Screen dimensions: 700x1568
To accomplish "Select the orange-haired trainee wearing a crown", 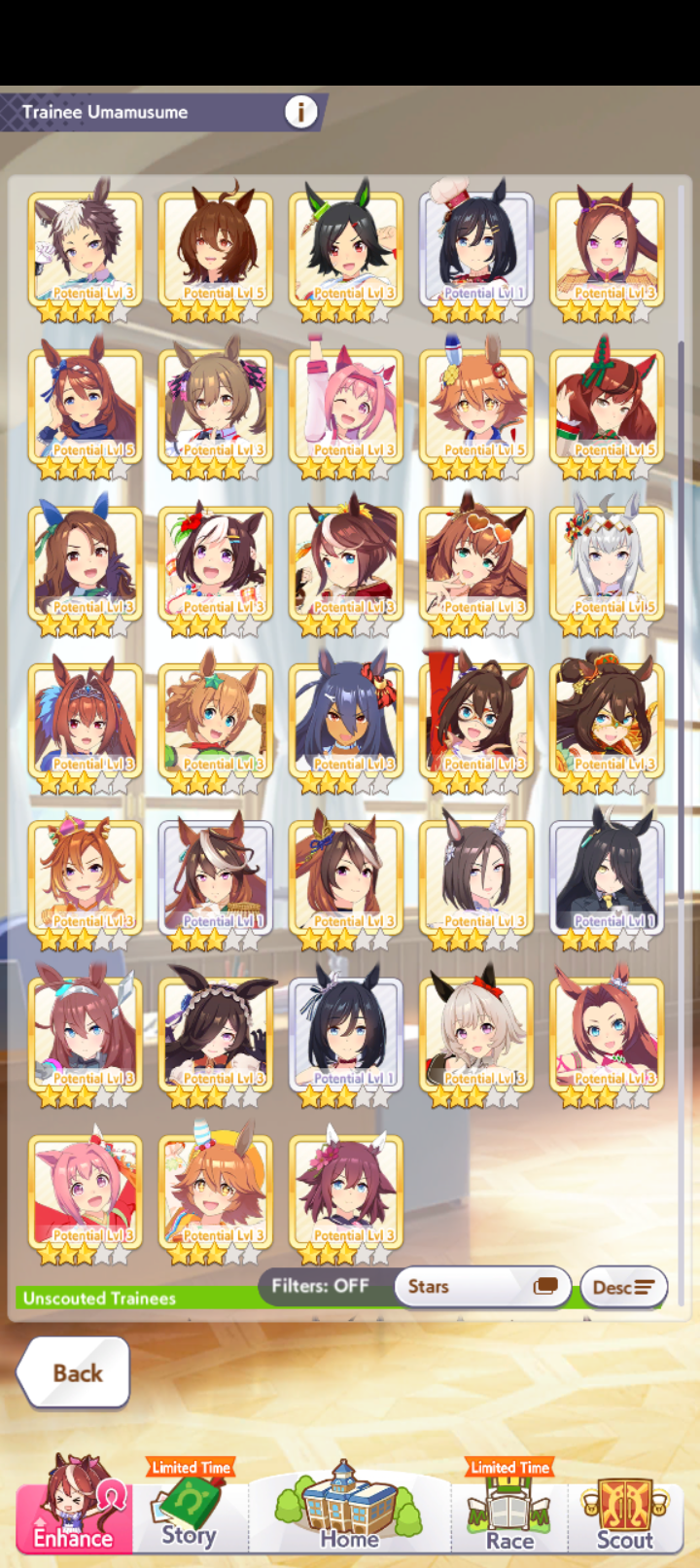I will click(86, 880).
